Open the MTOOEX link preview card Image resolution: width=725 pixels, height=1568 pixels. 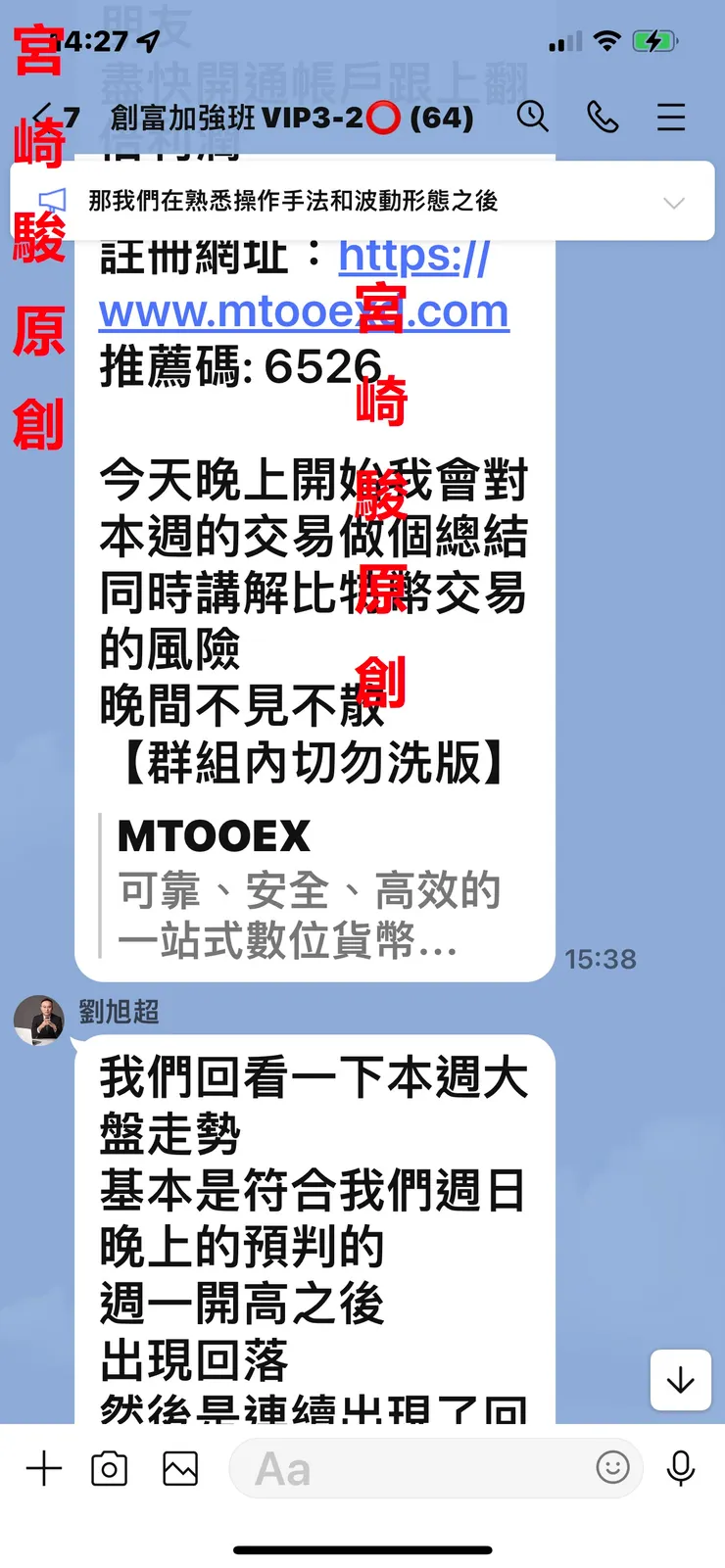[x=314, y=886]
